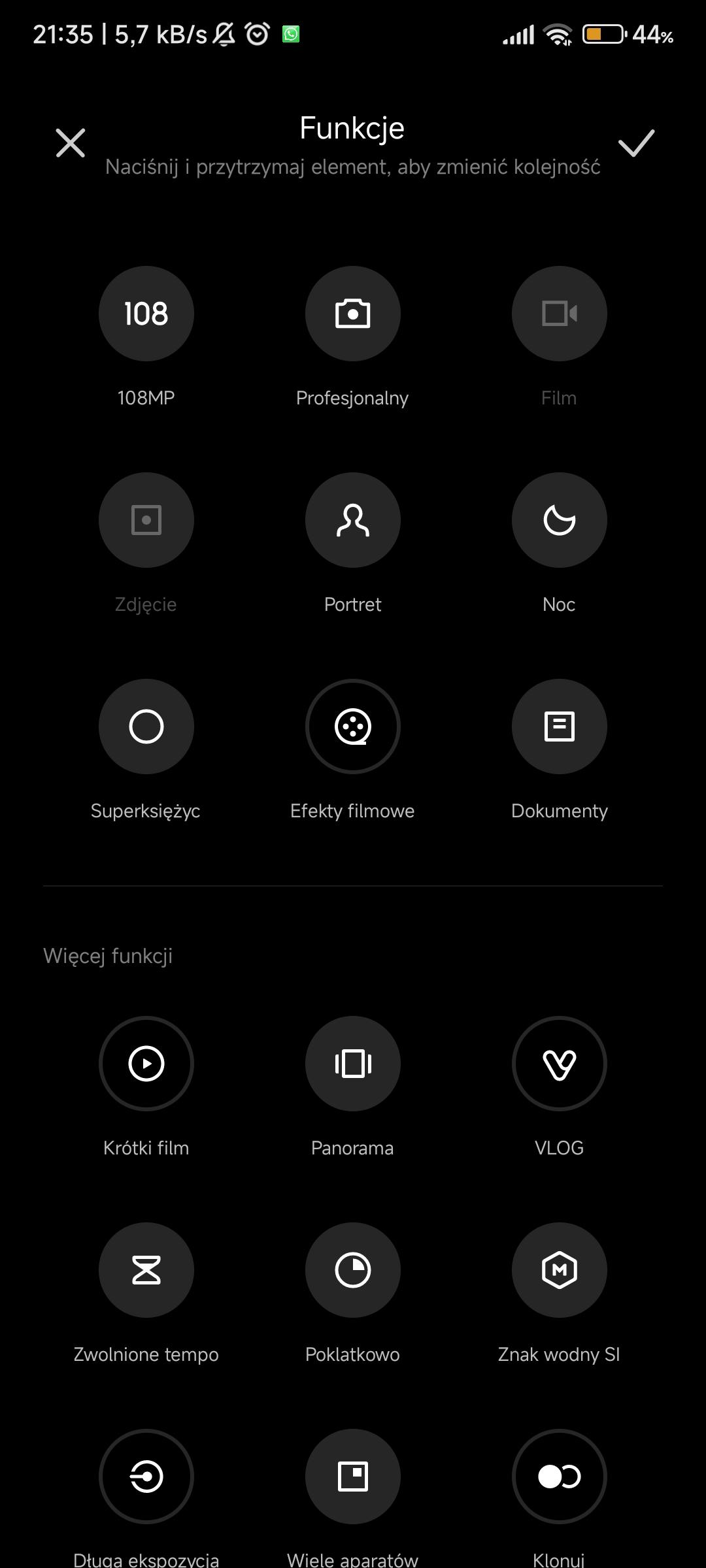Select the Superksiężyc mode

click(146, 727)
